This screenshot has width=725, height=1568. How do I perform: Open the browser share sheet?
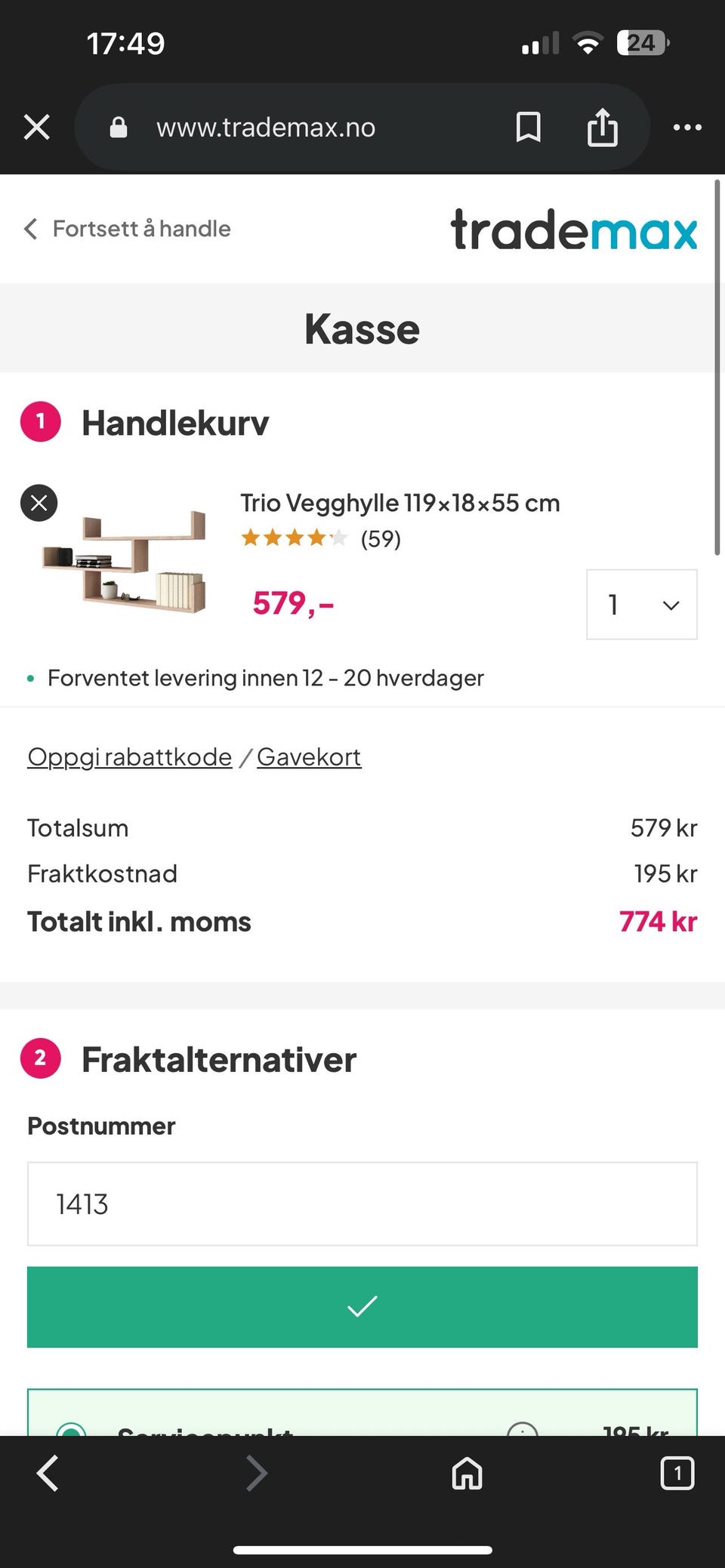[x=602, y=127]
